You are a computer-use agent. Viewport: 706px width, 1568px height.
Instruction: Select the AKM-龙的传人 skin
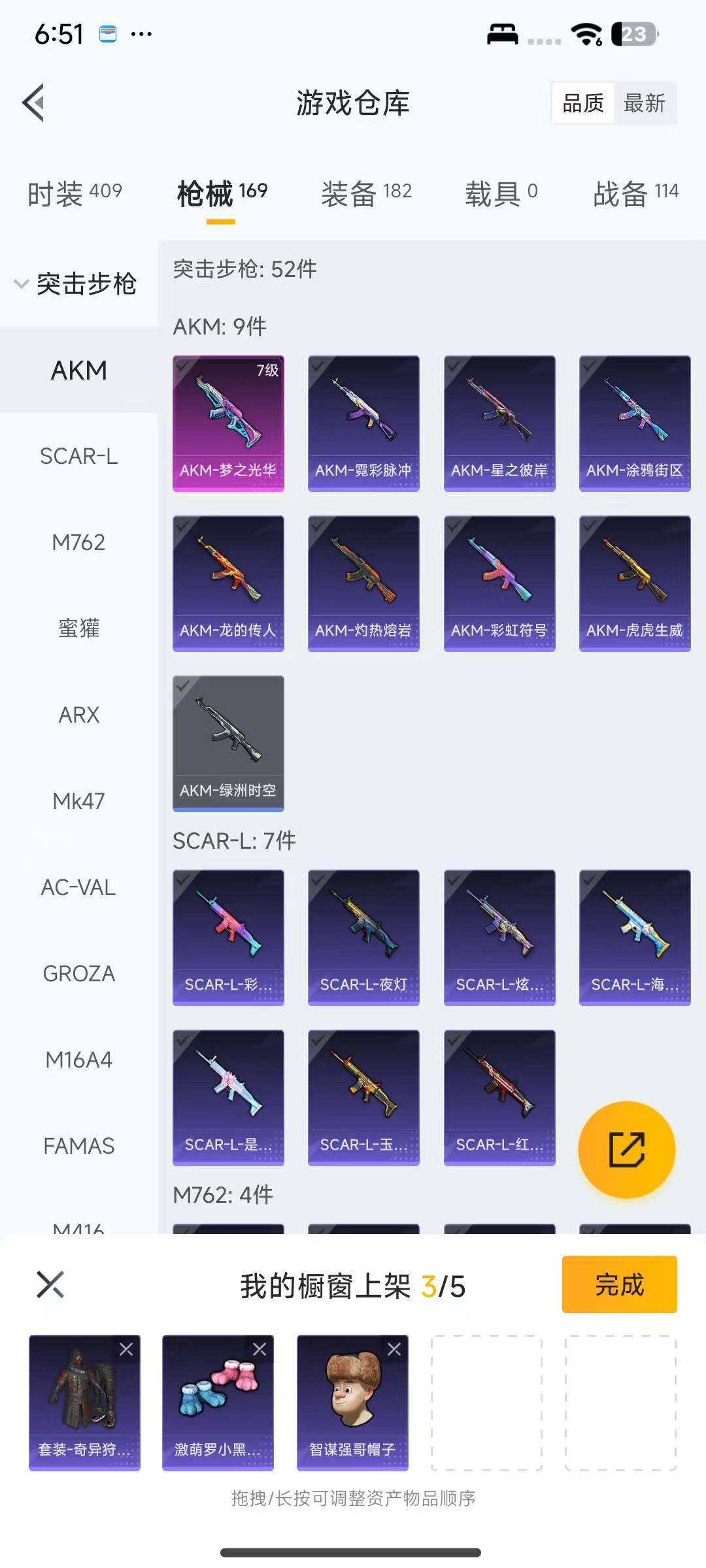coord(228,583)
